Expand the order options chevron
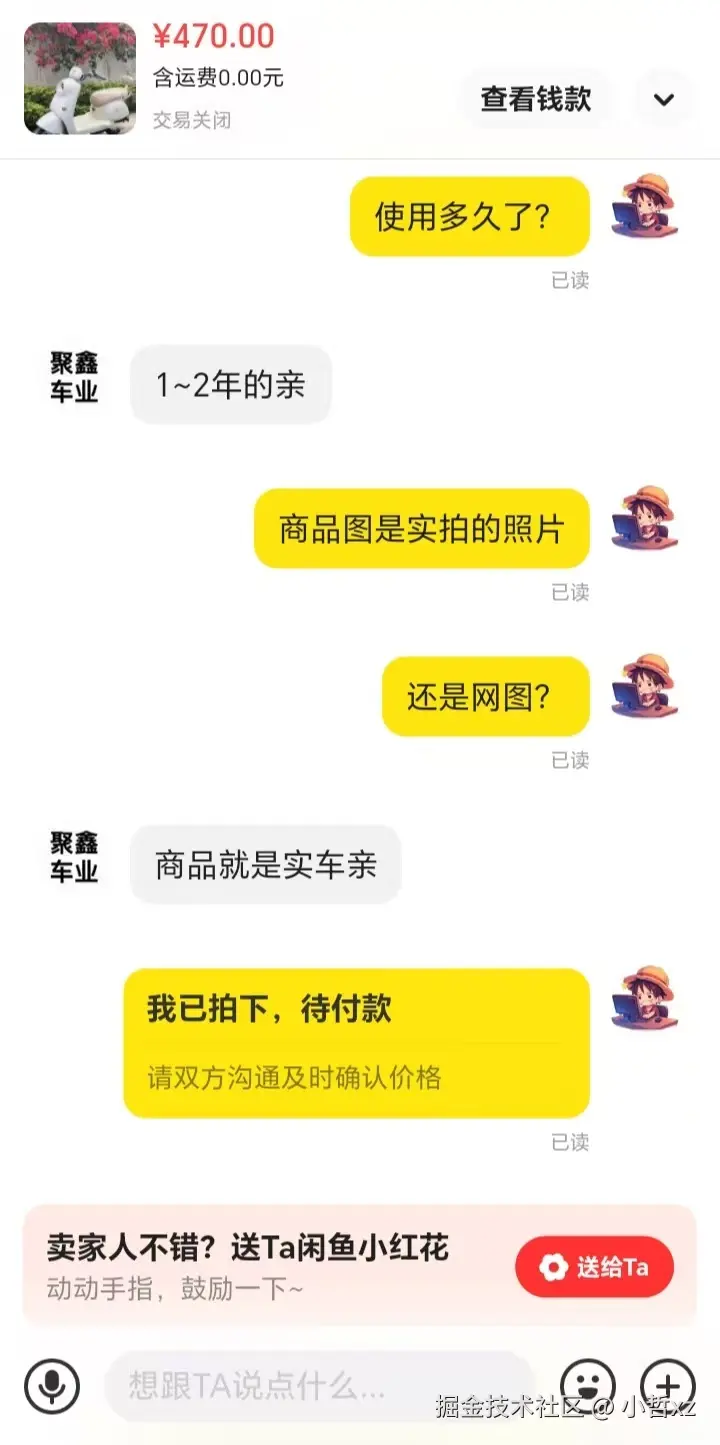Viewport: 720px width, 1445px height. pyautogui.click(x=664, y=99)
